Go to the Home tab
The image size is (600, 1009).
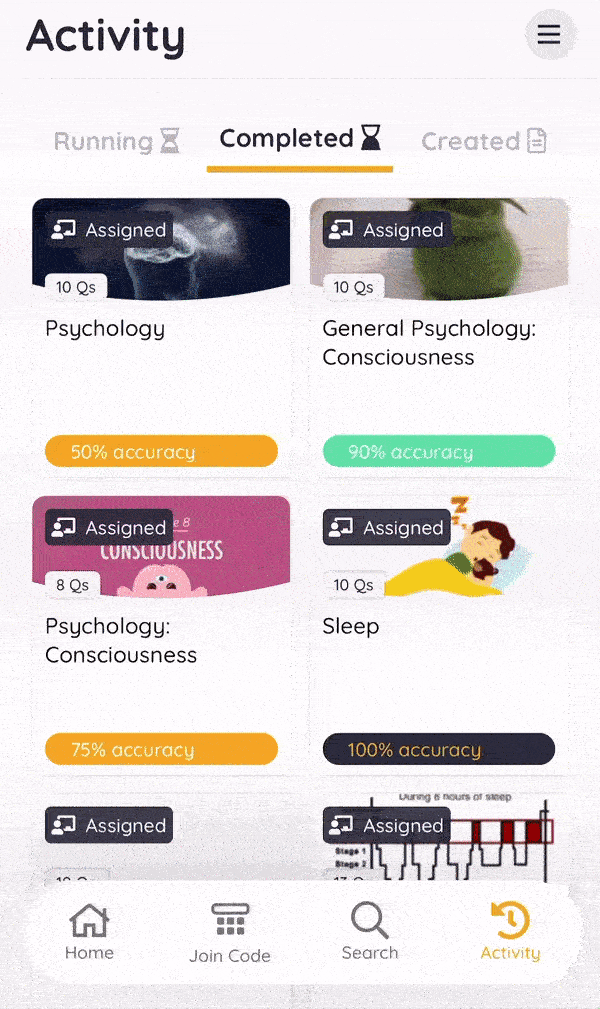point(89,931)
